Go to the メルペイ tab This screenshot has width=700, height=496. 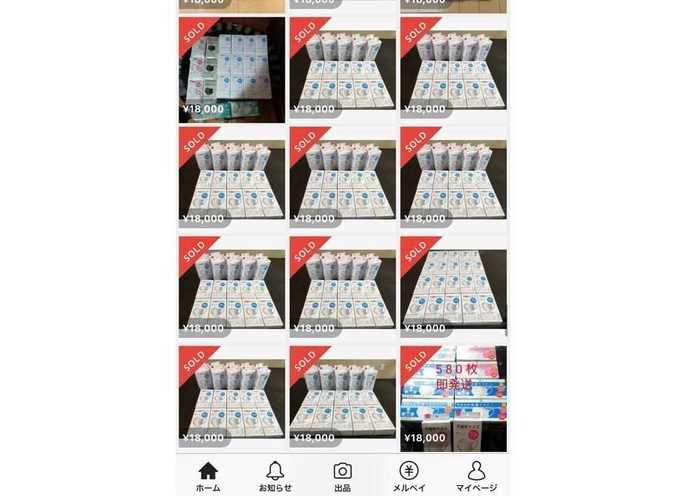coord(409,476)
